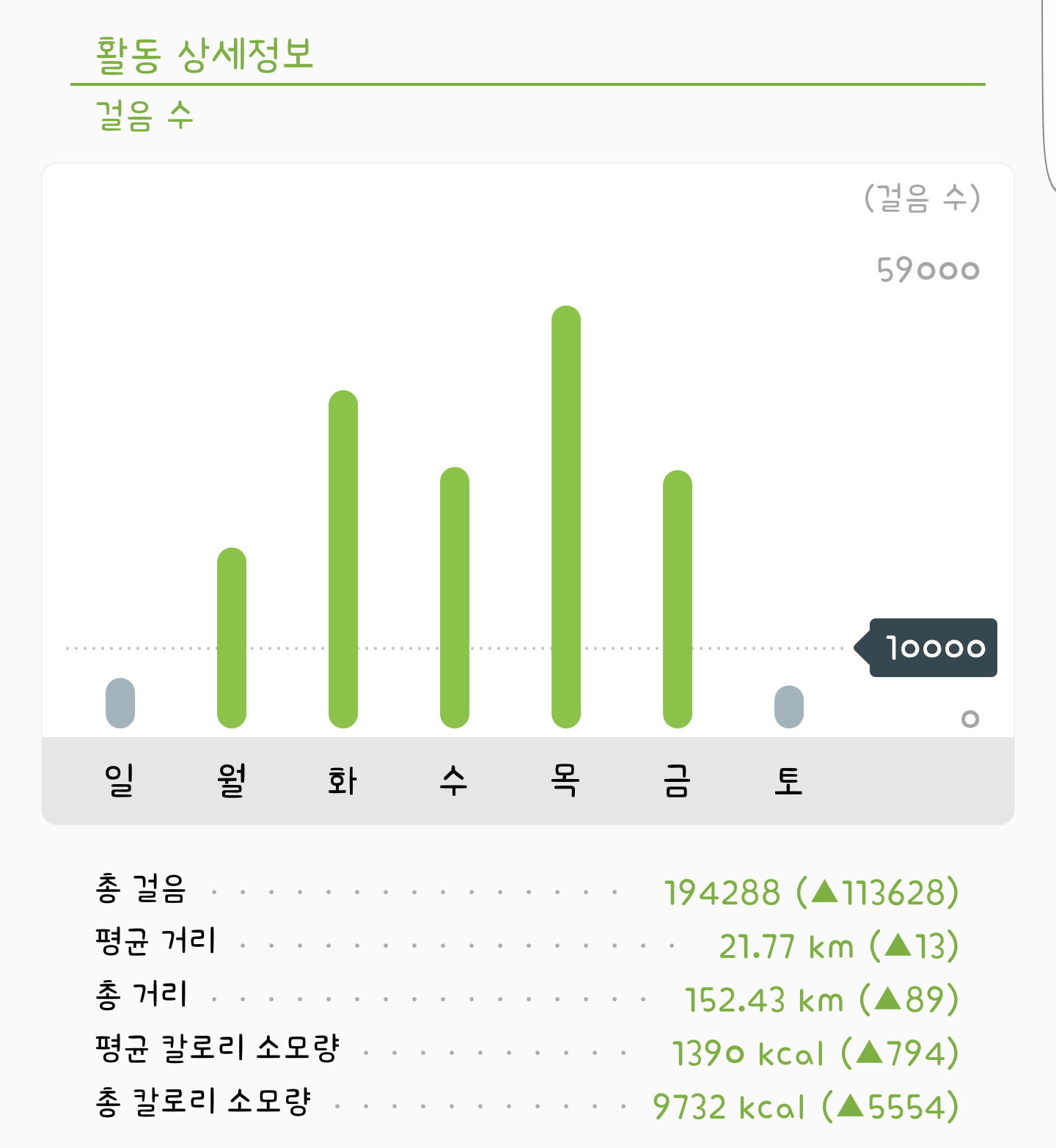This screenshot has width=1056, height=1148.
Task: Show steps for the Tuesday (화) bar
Action: pos(343,559)
